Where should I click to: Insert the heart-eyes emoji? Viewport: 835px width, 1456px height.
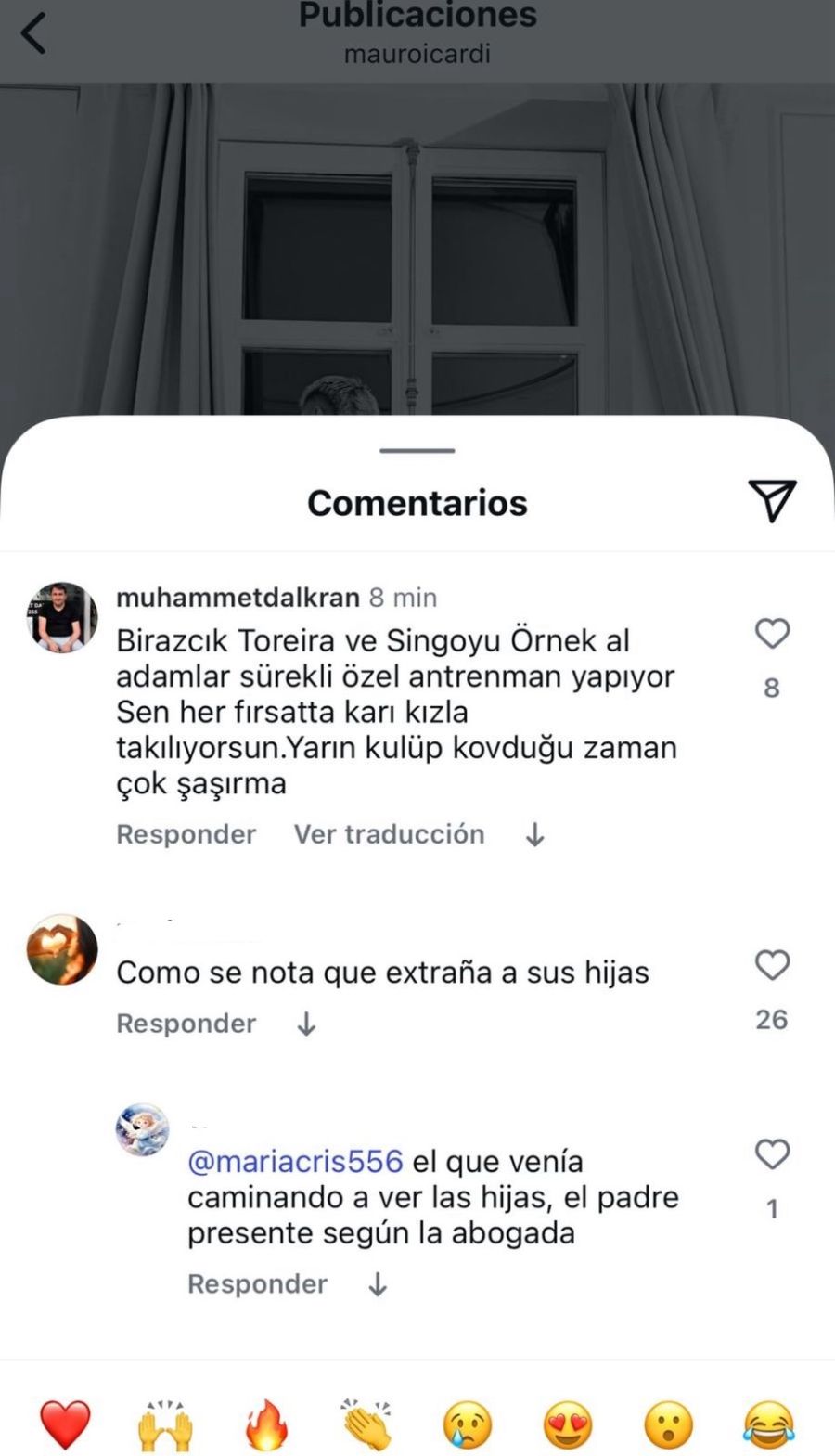pyautogui.click(x=568, y=1424)
